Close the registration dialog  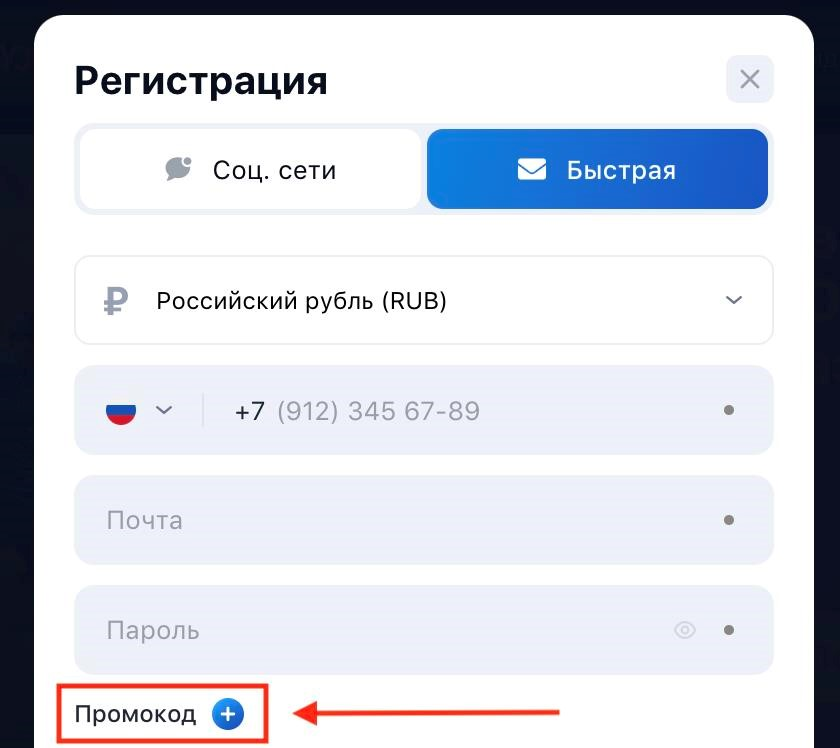750,79
